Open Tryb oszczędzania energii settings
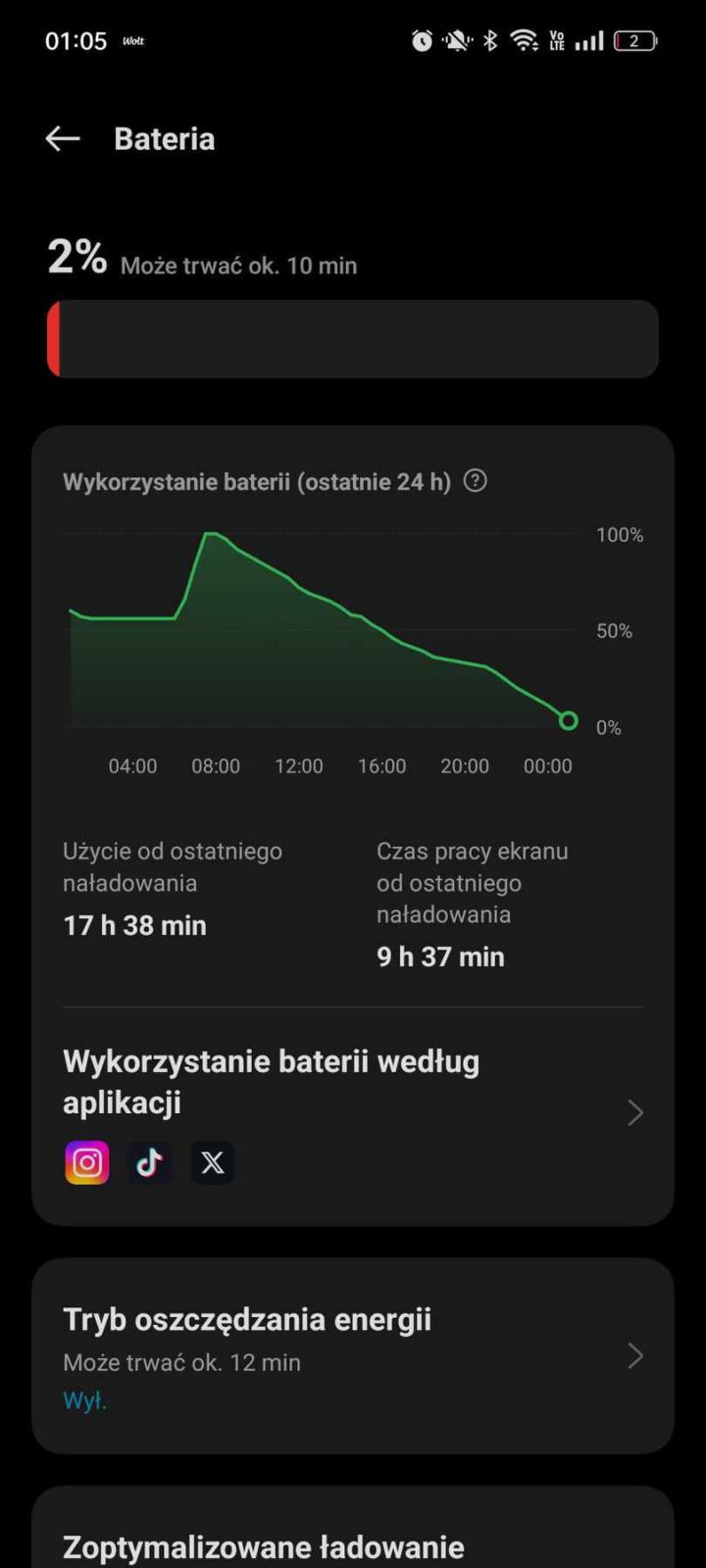This screenshot has width=706, height=1568. (x=351, y=1356)
